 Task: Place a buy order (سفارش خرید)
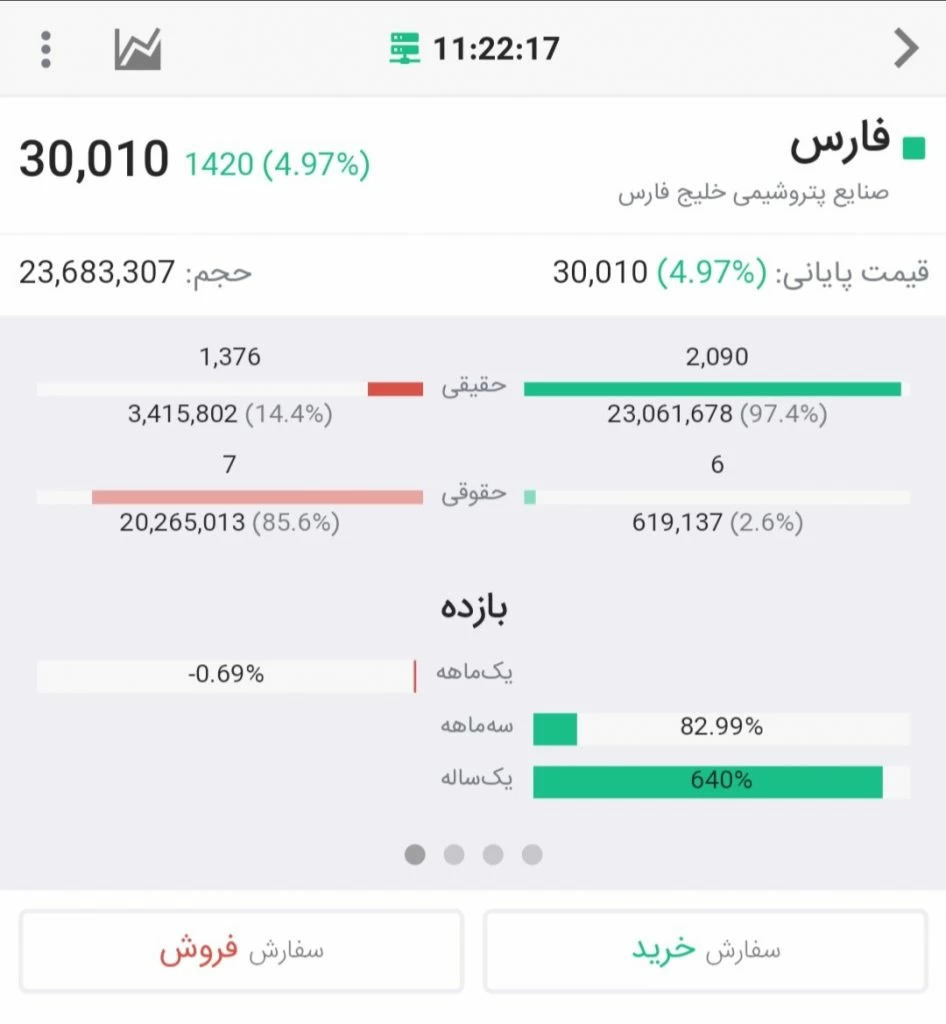[705, 951]
